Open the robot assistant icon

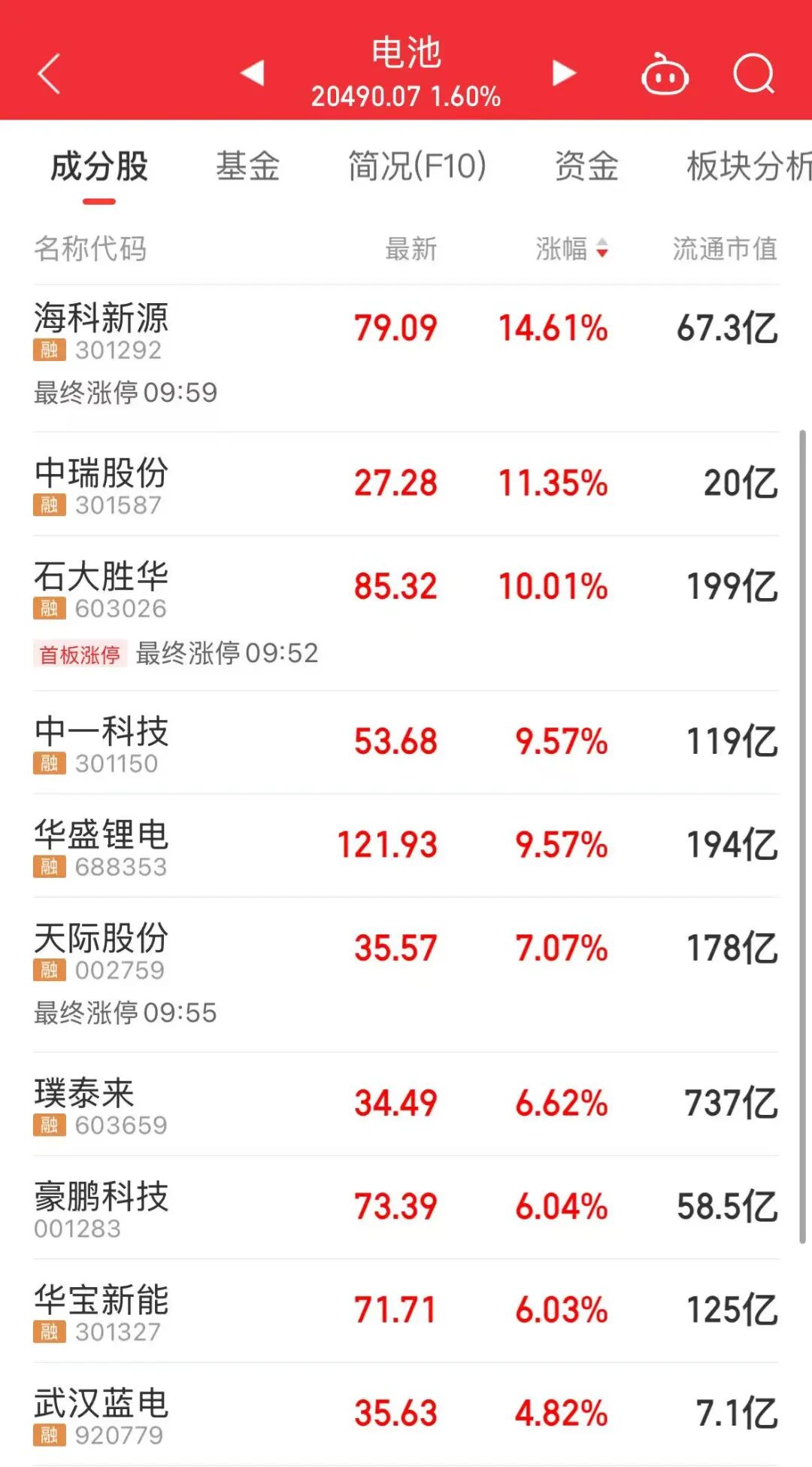[665, 74]
